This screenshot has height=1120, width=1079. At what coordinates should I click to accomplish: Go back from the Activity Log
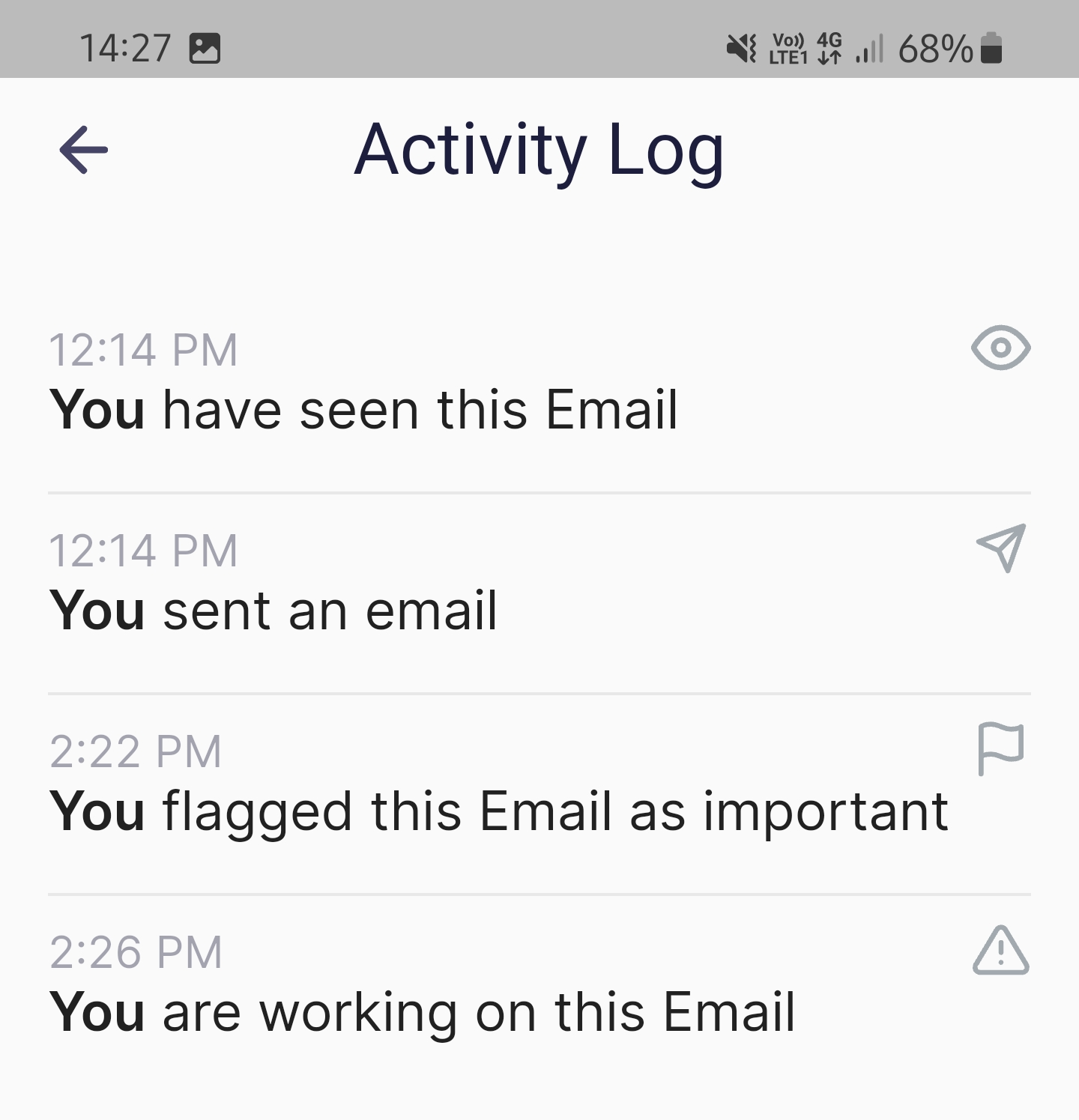83,150
